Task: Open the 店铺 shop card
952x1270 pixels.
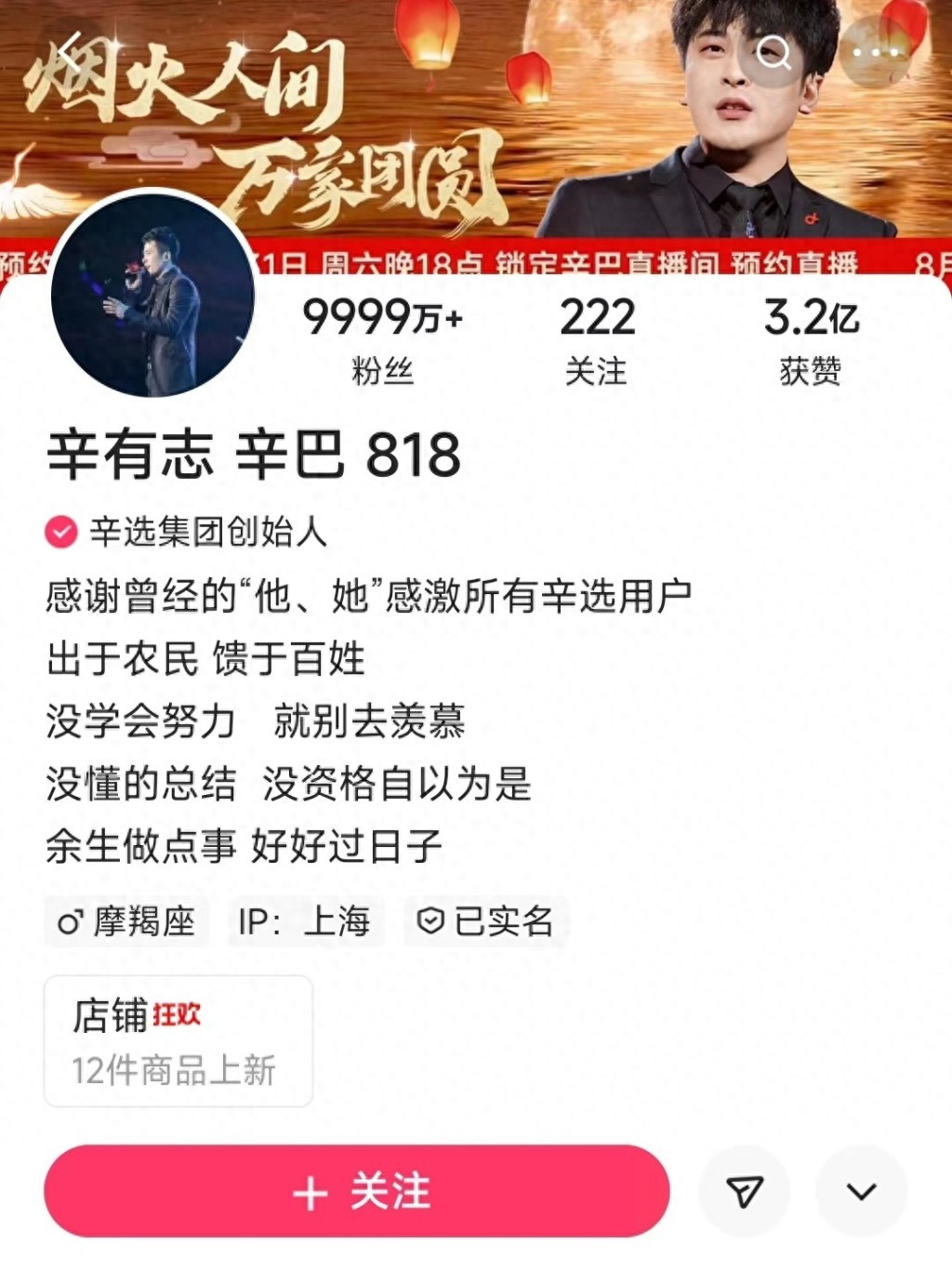Action: pos(178,1040)
